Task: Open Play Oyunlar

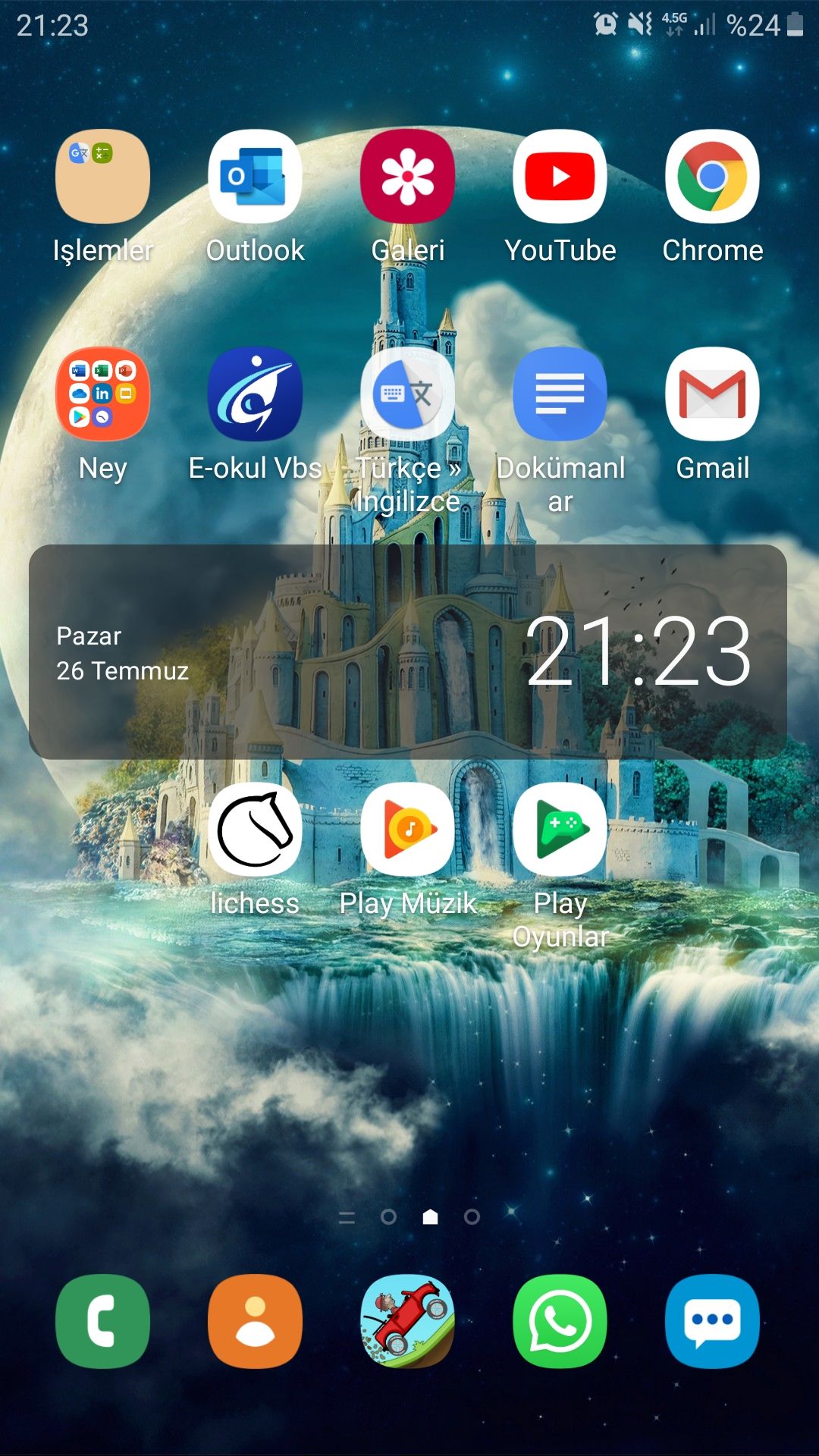Action: 560,830
